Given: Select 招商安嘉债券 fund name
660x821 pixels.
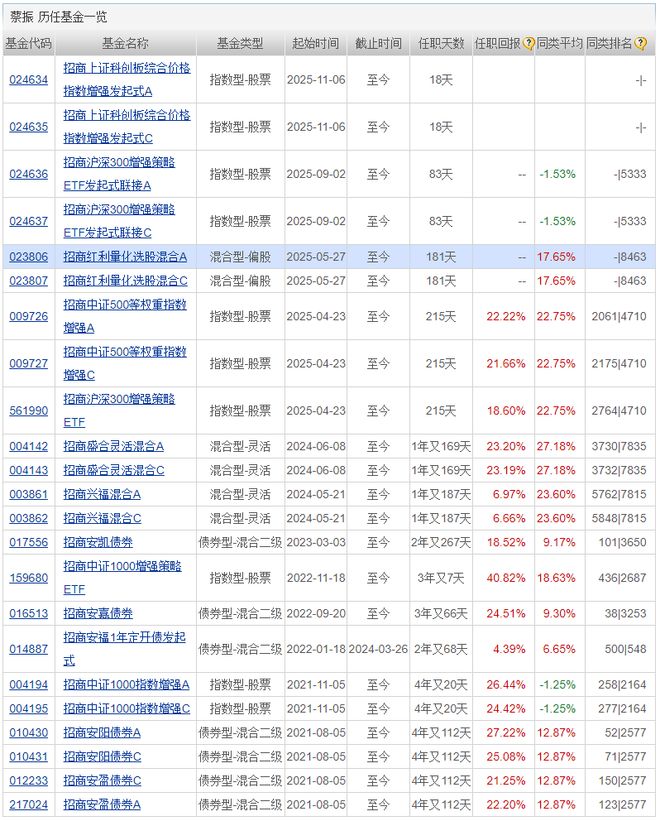Looking at the screenshot, I should tap(98, 613).
